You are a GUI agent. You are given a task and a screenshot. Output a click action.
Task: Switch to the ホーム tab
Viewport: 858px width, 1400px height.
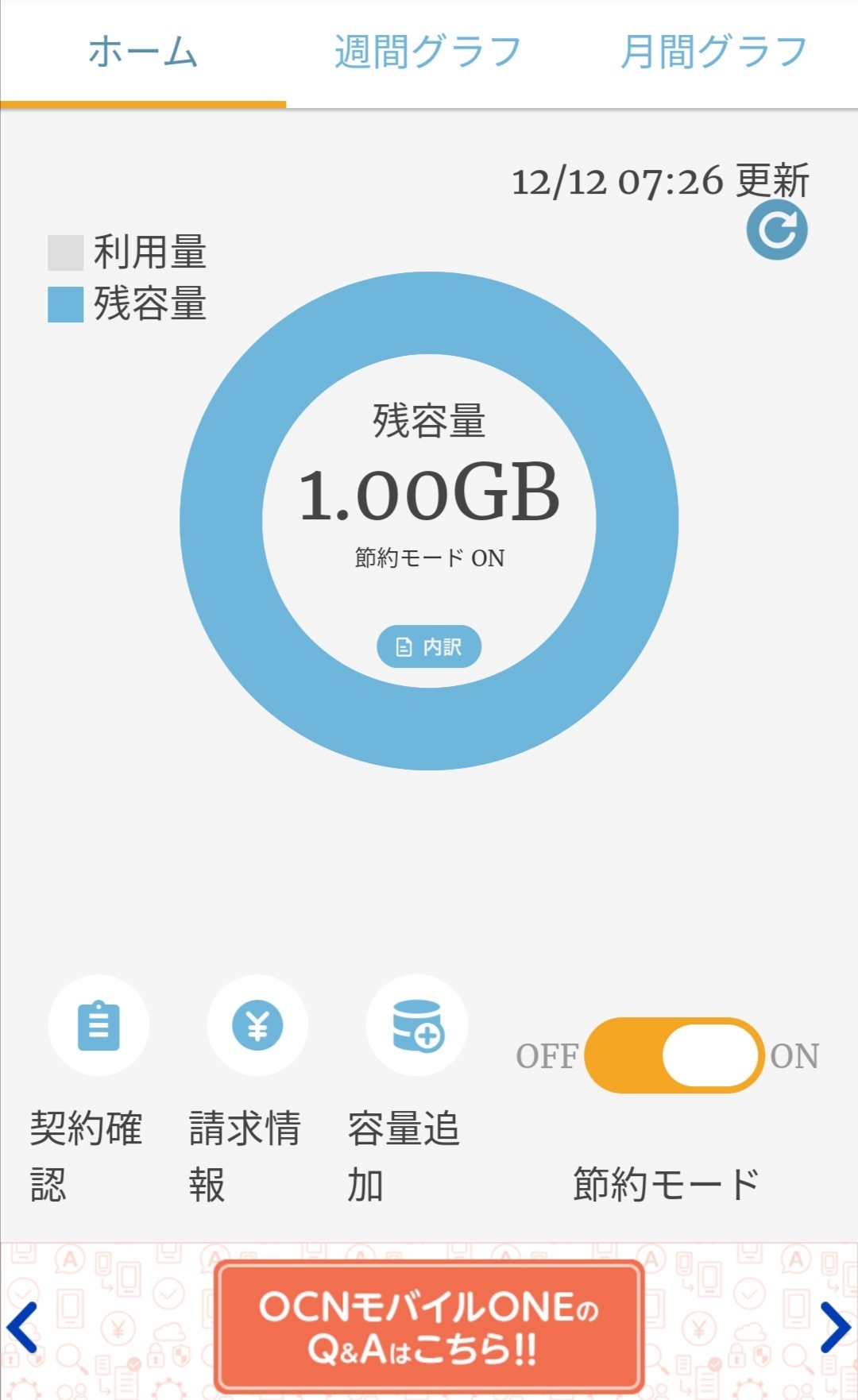(x=143, y=52)
